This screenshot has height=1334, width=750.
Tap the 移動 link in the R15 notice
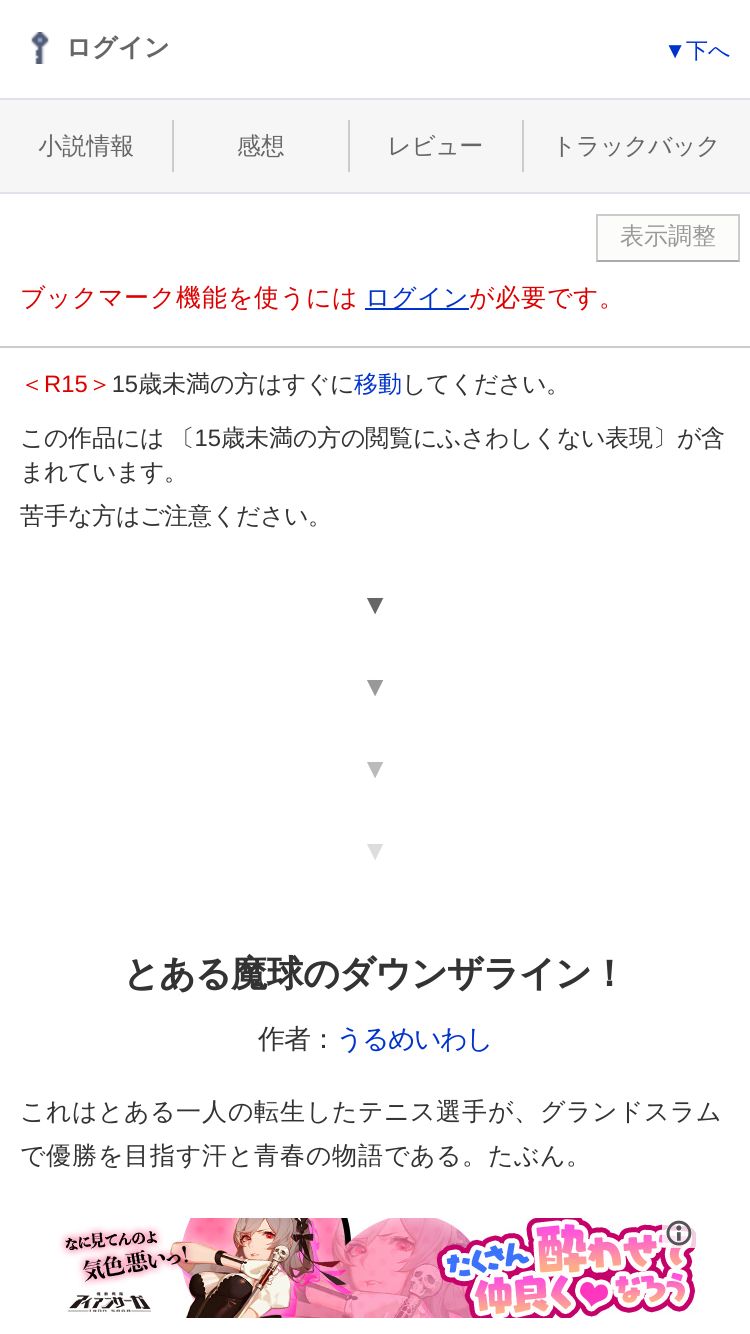point(378,384)
